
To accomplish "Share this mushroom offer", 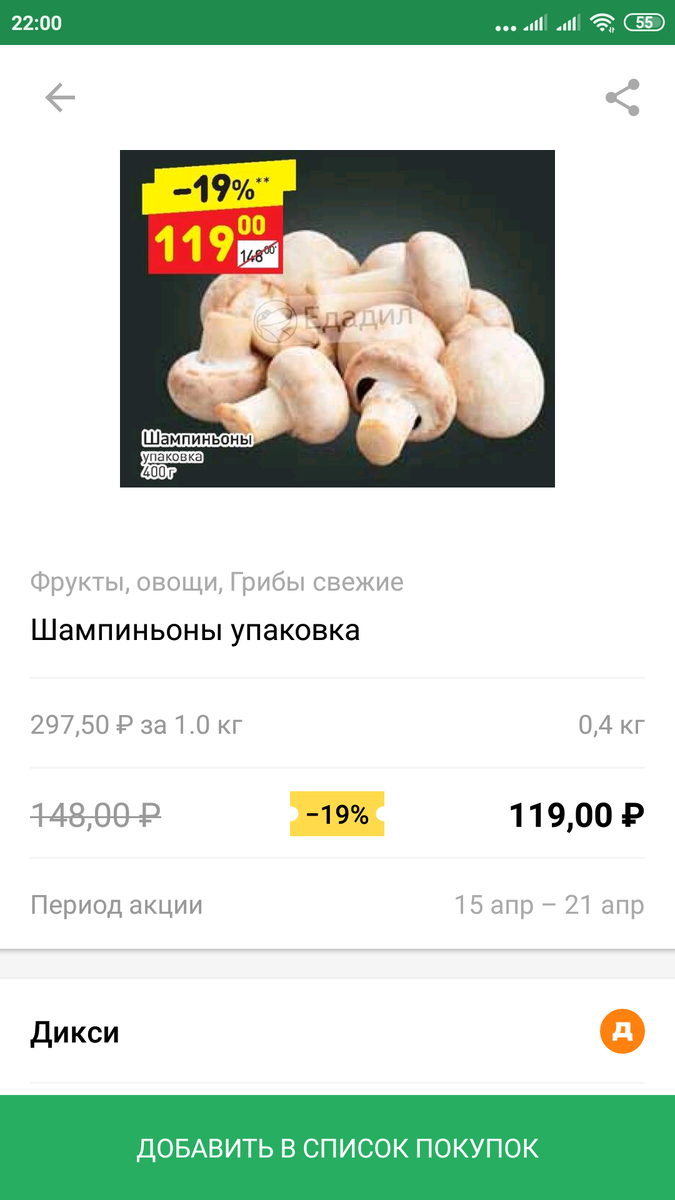I will tap(622, 98).
